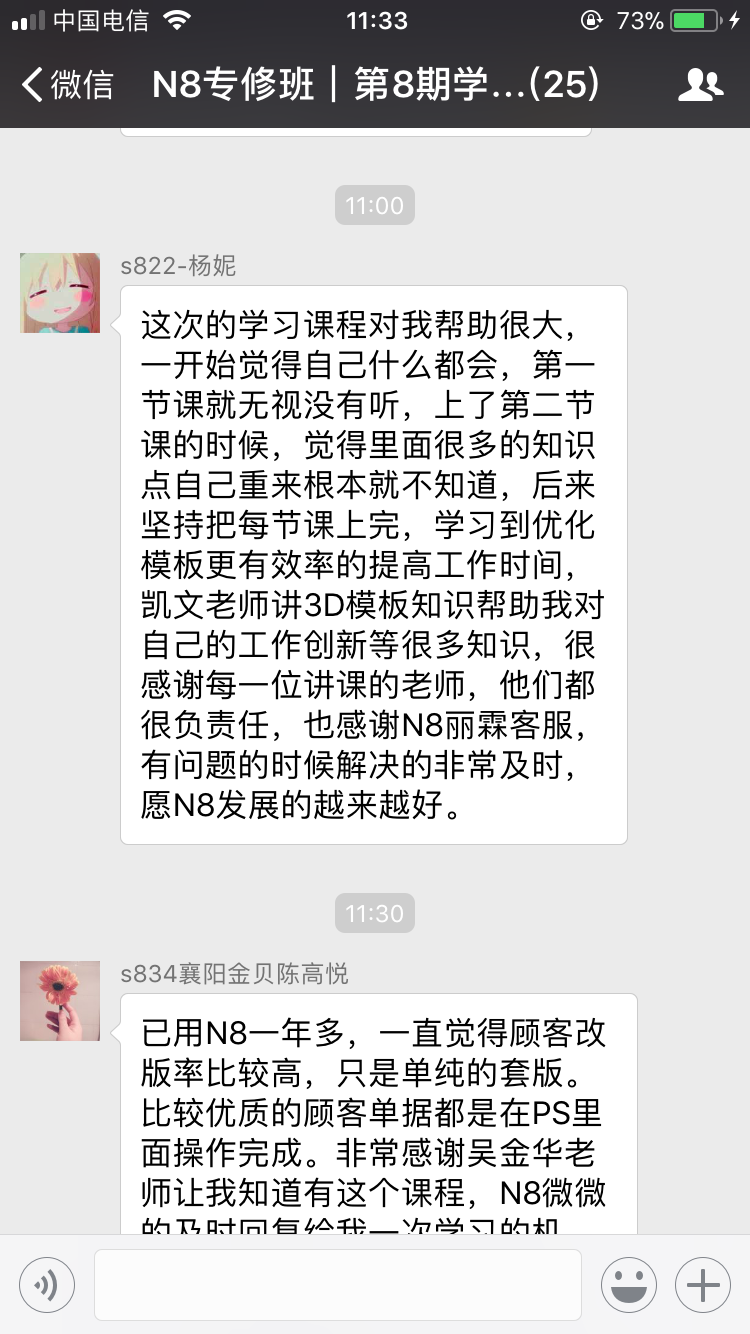The width and height of the screenshot is (750, 1334).
Task: Open s822-杨妮's profile avatar
Action: point(60,293)
